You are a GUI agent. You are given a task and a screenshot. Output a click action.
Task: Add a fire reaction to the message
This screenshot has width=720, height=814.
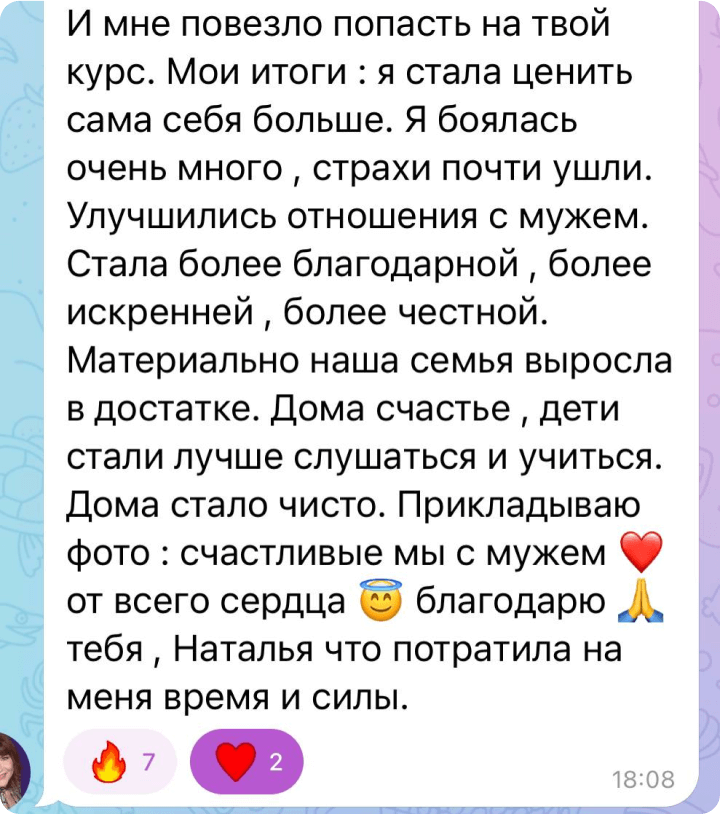(120, 765)
